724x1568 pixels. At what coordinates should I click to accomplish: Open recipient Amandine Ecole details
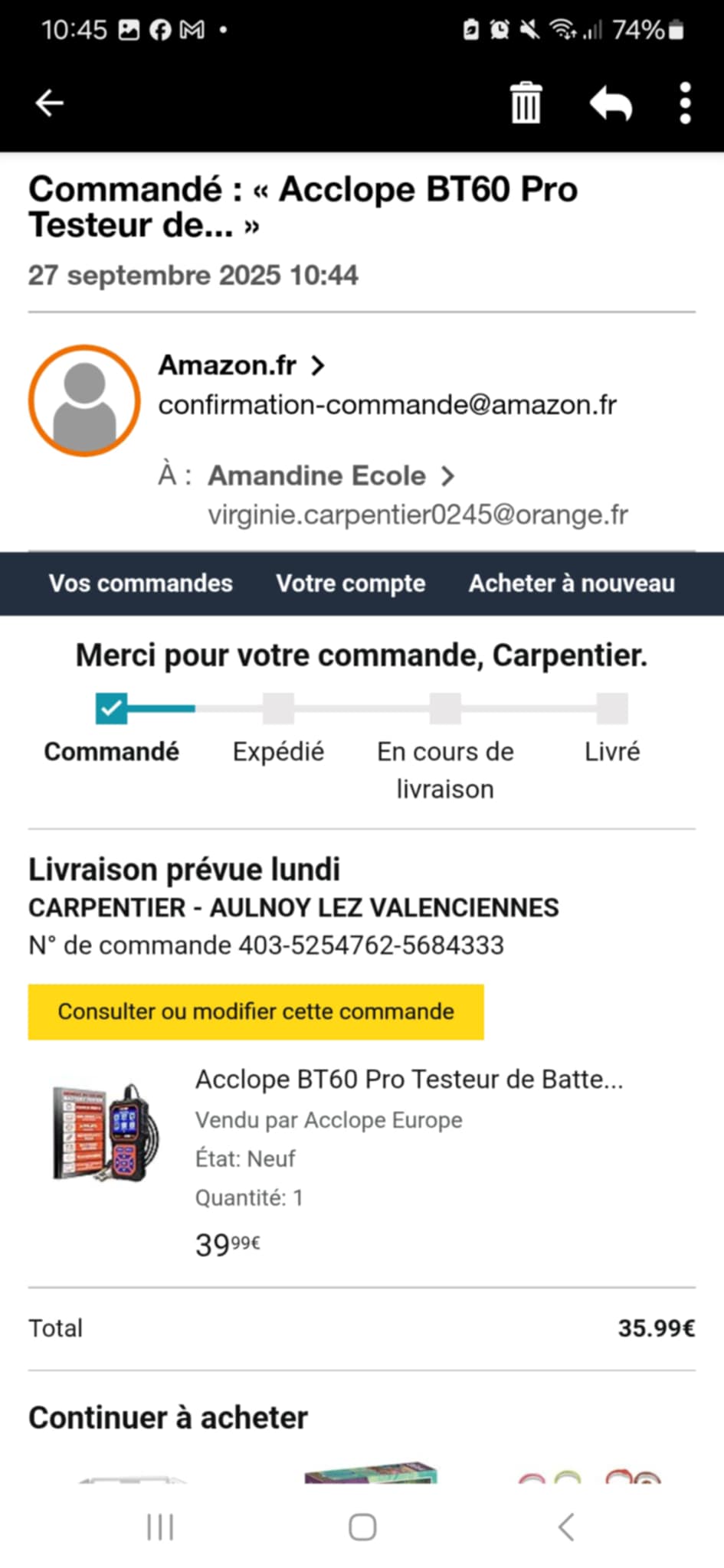[x=331, y=475]
